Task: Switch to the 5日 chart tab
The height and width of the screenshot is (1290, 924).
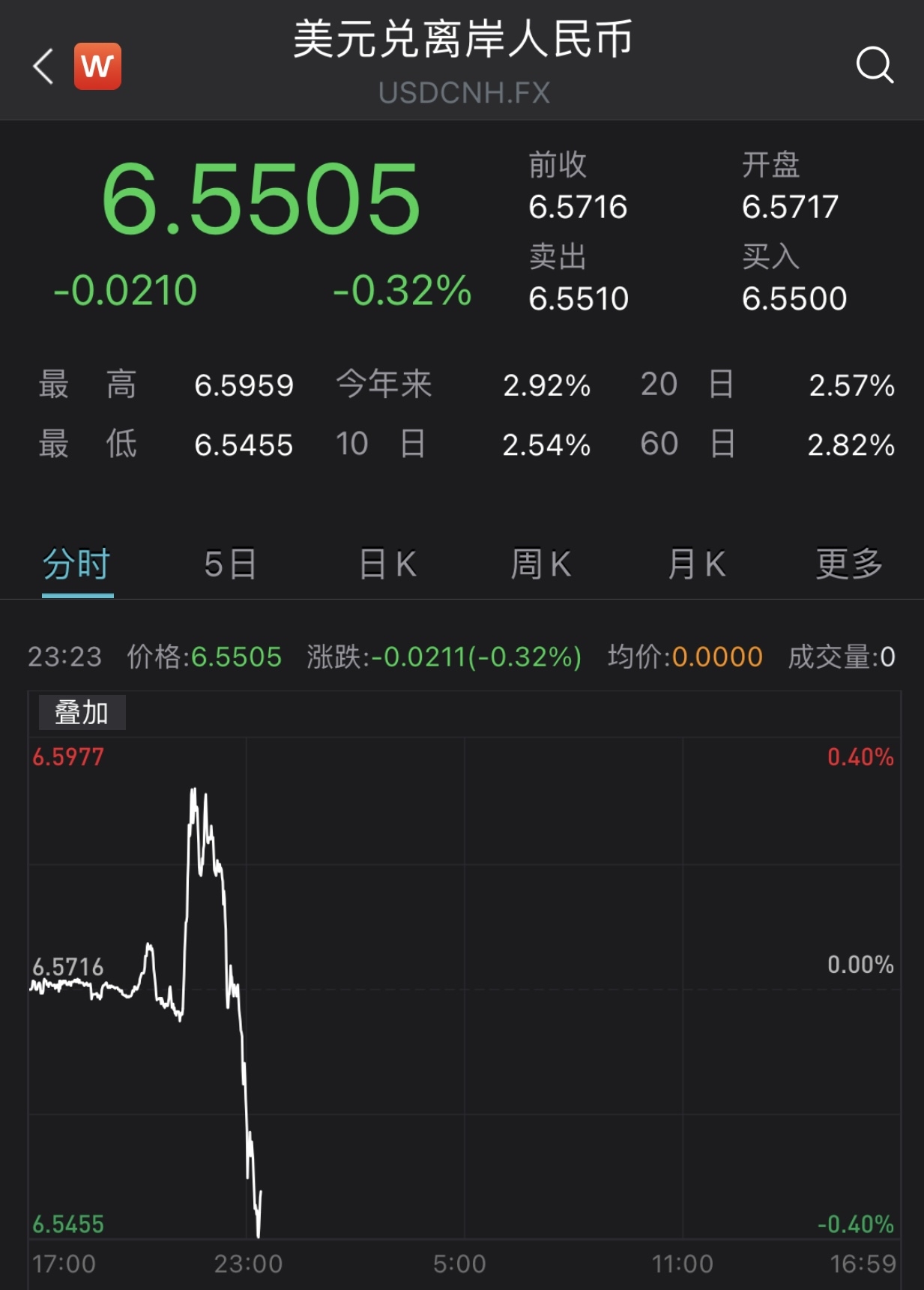Action: tap(231, 564)
